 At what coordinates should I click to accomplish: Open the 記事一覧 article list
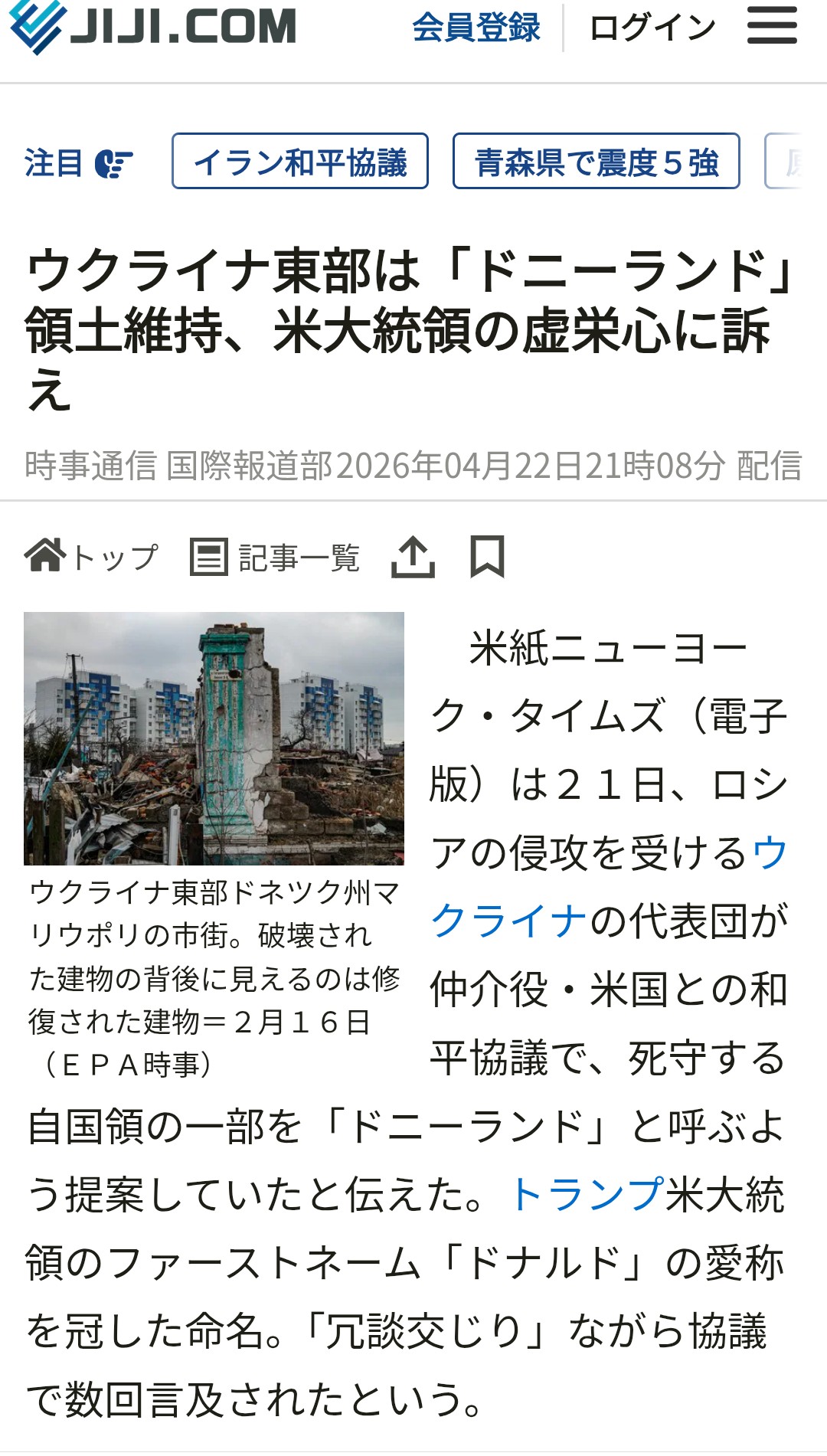[x=275, y=557]
